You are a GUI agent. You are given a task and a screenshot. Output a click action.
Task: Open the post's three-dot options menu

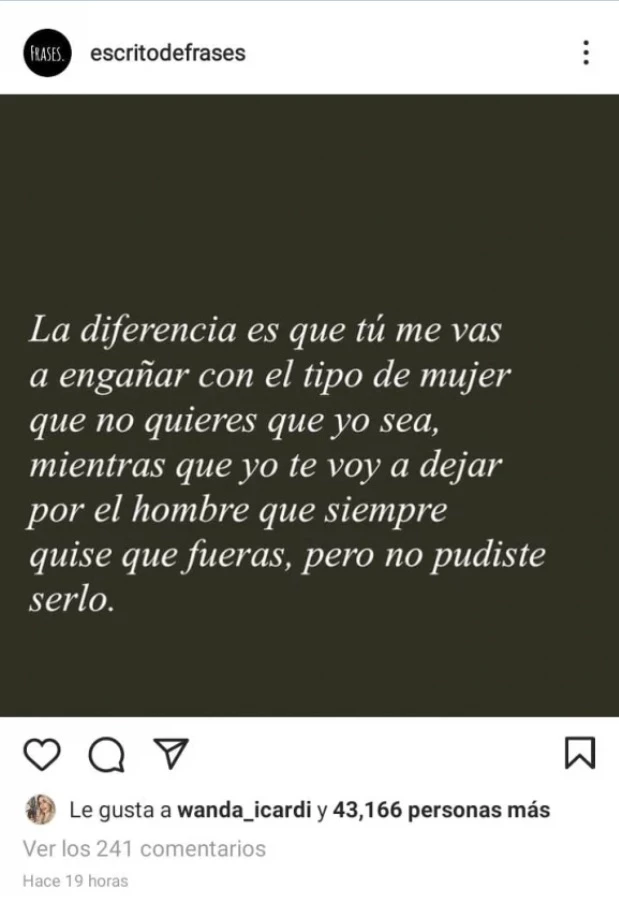click(x=586, y=53)
